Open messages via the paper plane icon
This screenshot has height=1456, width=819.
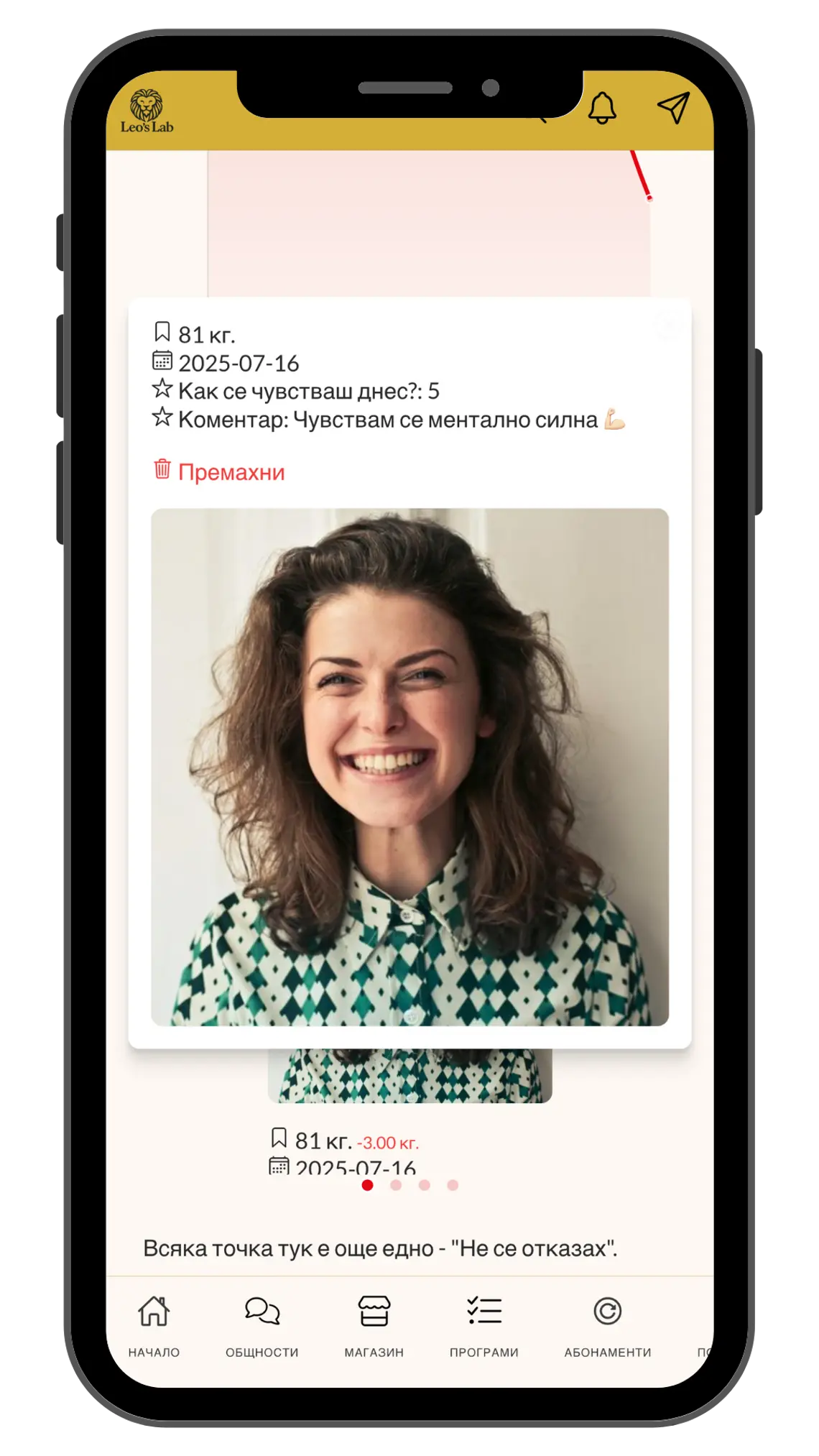[x=673, y=108]
